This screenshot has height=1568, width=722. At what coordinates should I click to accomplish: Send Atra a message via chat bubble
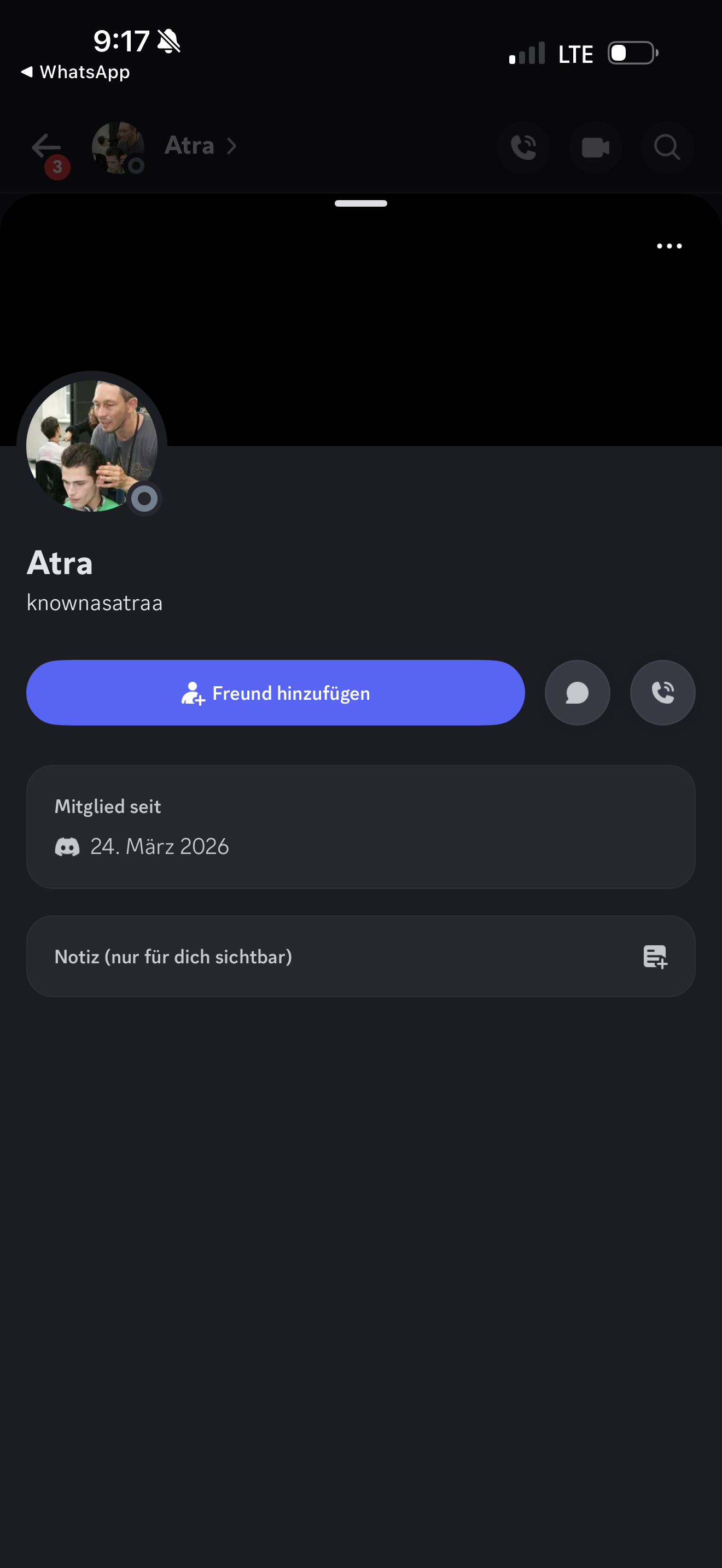(x=577, y=693)
